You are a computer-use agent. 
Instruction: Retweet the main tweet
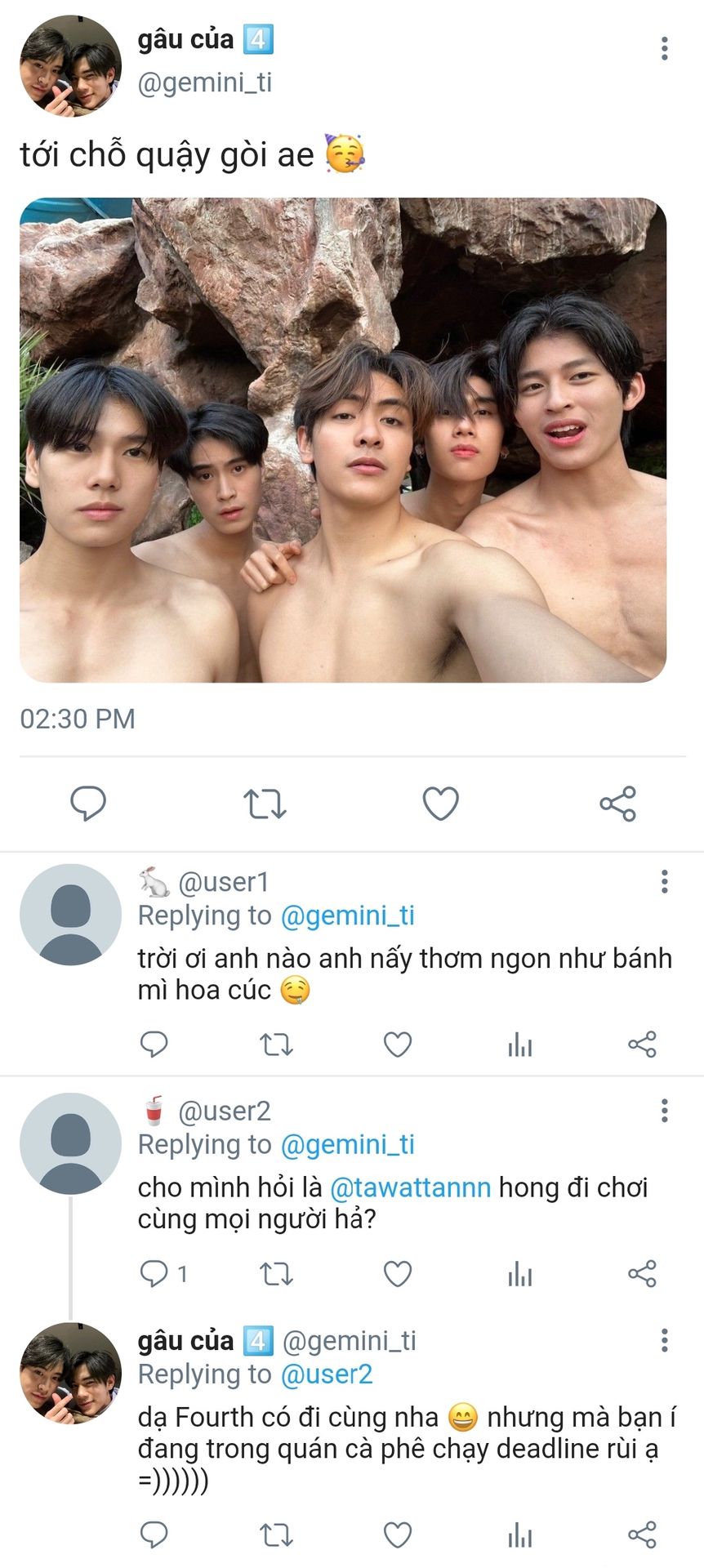coord(265,804)
